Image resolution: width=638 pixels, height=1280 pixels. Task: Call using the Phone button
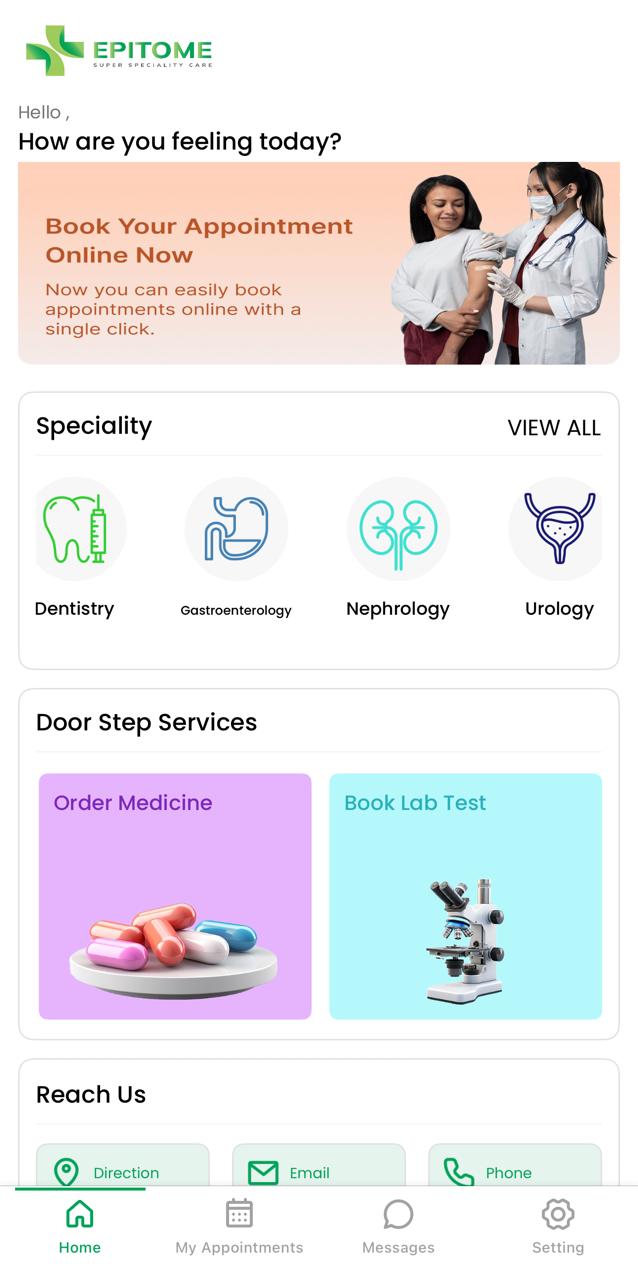pos(514,1168)
